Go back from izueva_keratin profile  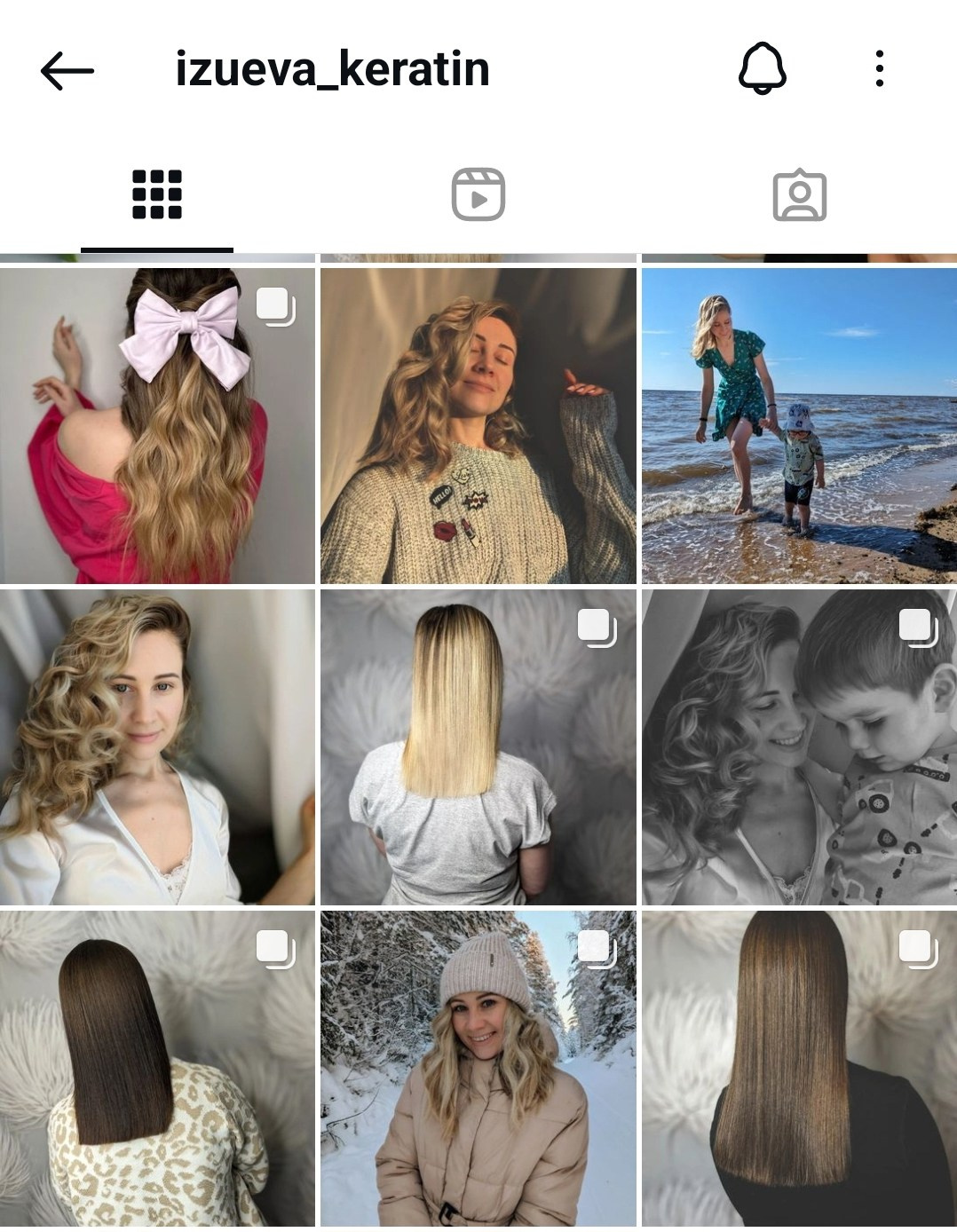pos(67,70)
